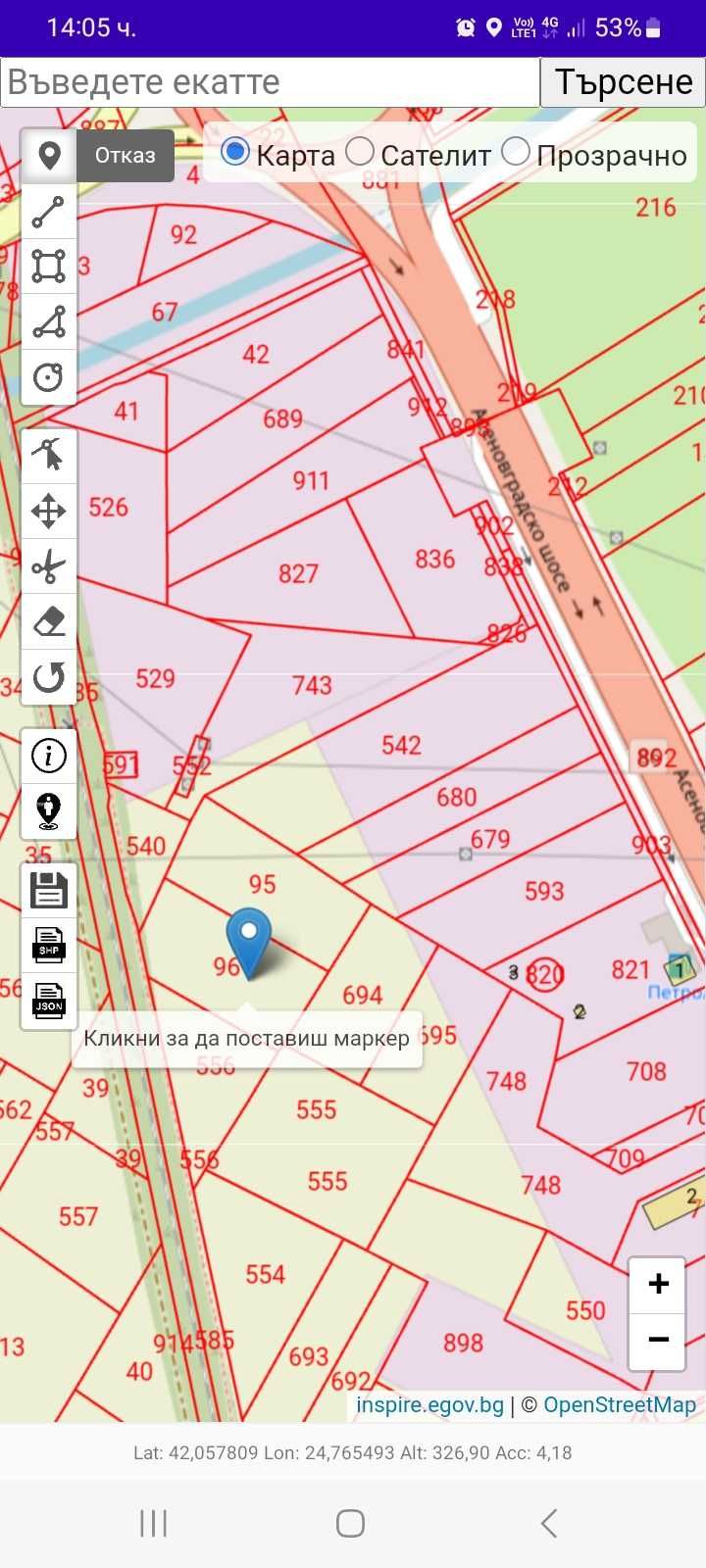Image resolution: width=706 pixels, height=1568 pixels.
Task: Select the eraser remove tool
Action: coord(49,621)
